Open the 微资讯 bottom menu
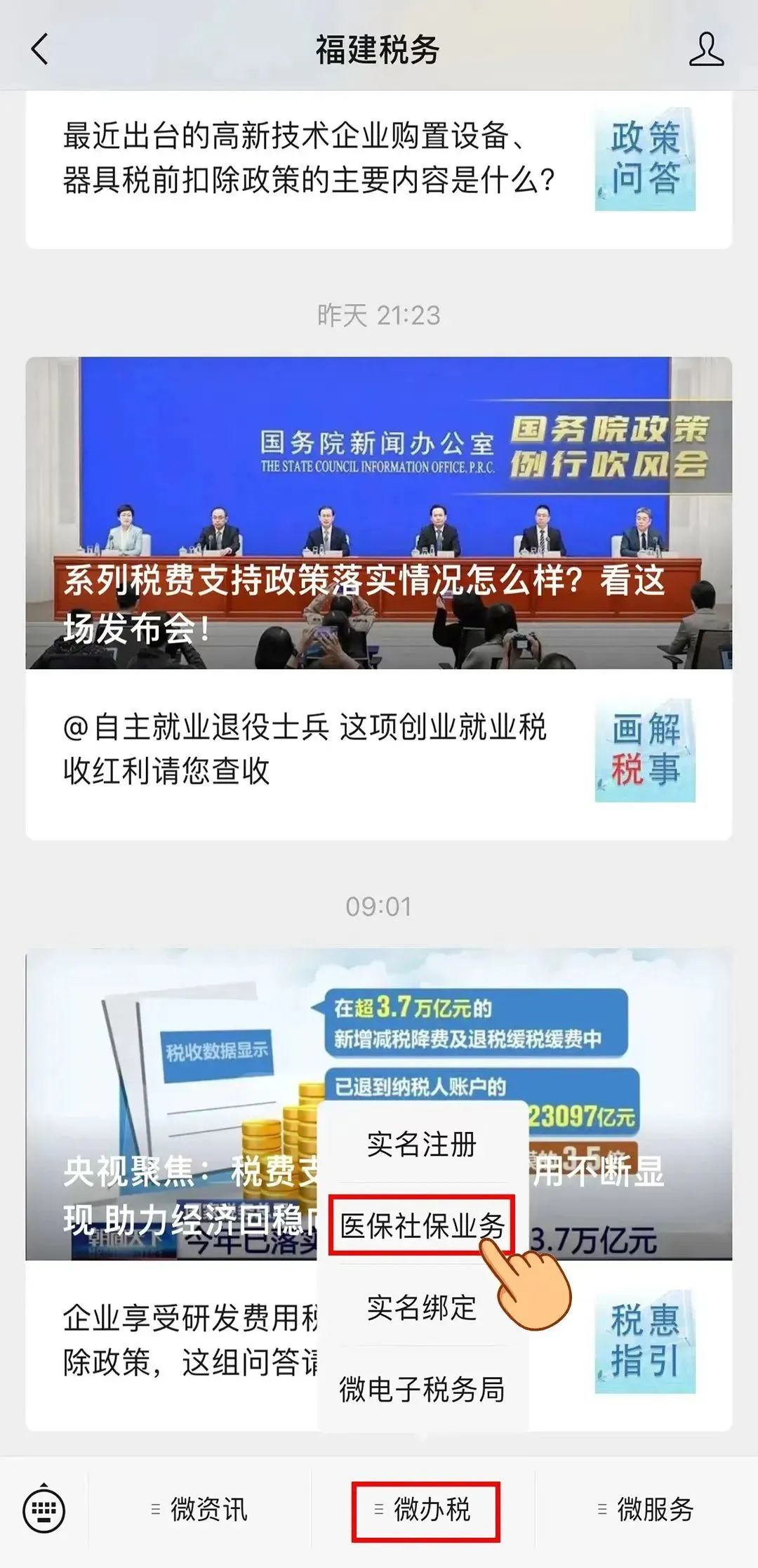Screen dimensions: 758x1568 pyautogui.click(x=200, y=1509)
